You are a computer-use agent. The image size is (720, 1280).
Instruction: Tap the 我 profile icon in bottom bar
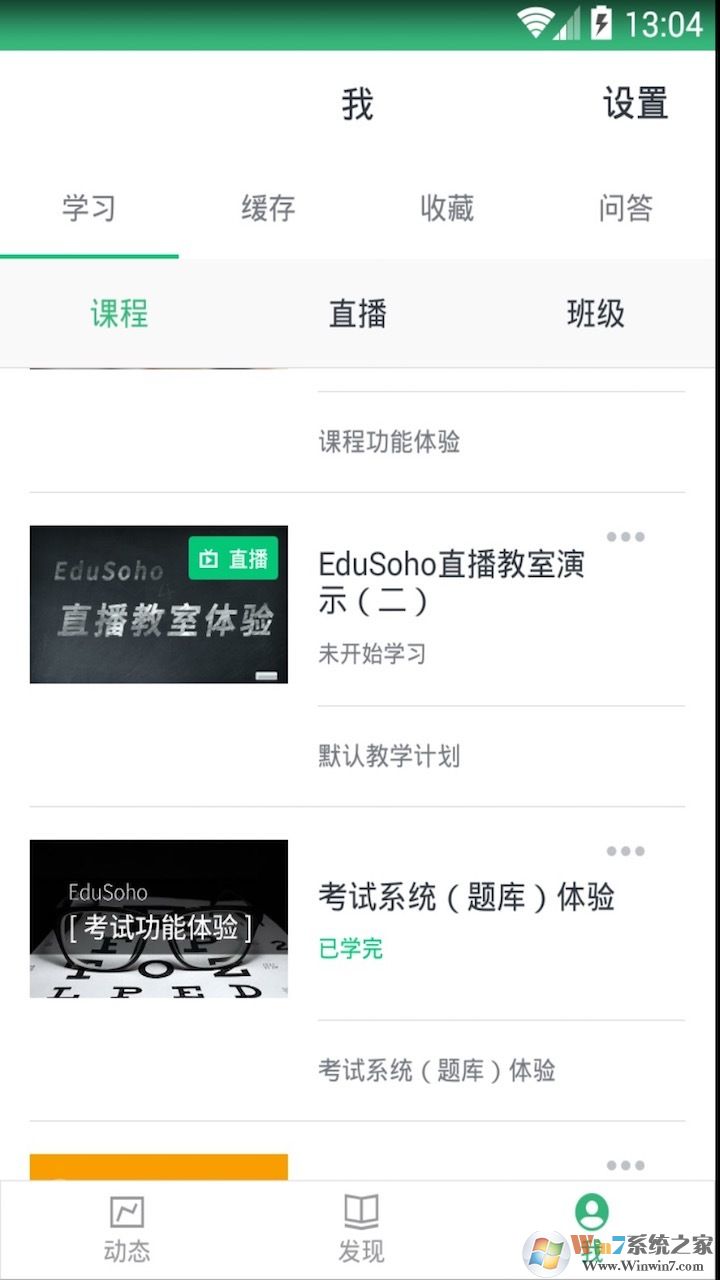tap(594, 1215)
